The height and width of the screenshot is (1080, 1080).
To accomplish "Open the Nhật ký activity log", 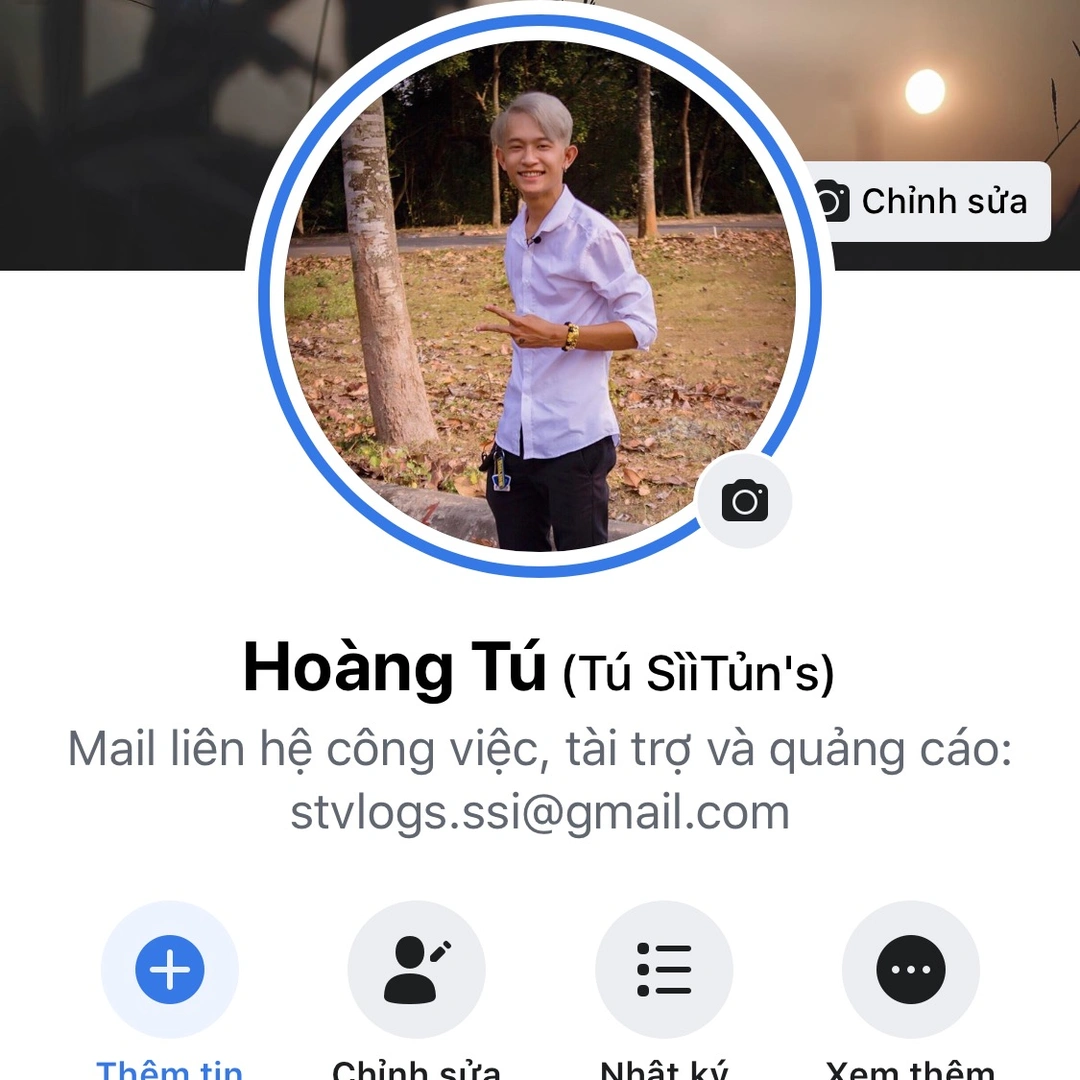I will (664, 969).
